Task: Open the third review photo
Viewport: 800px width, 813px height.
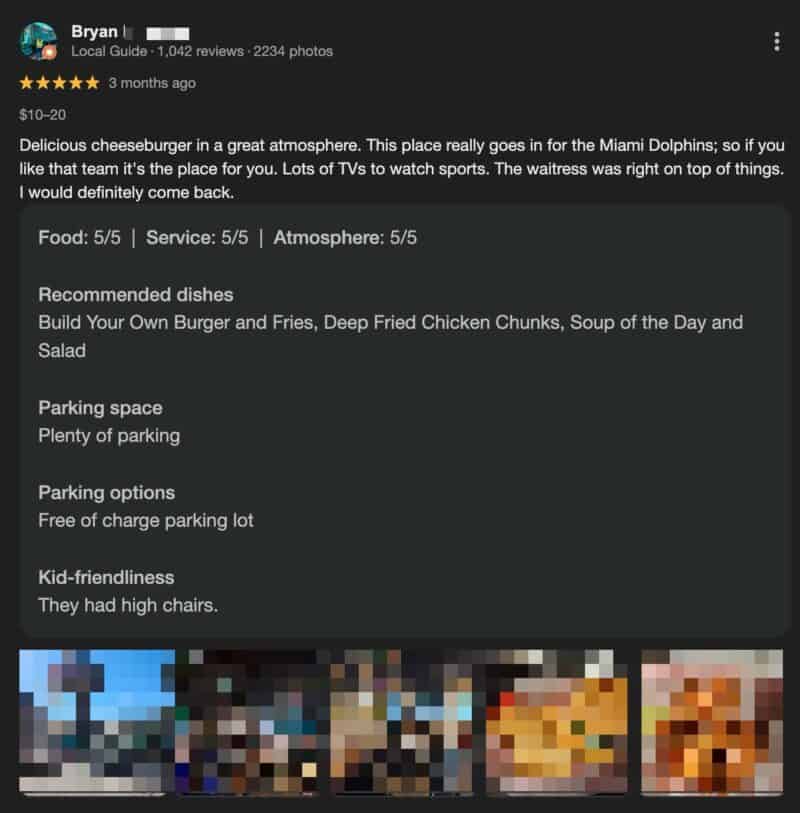Action: 407,720
